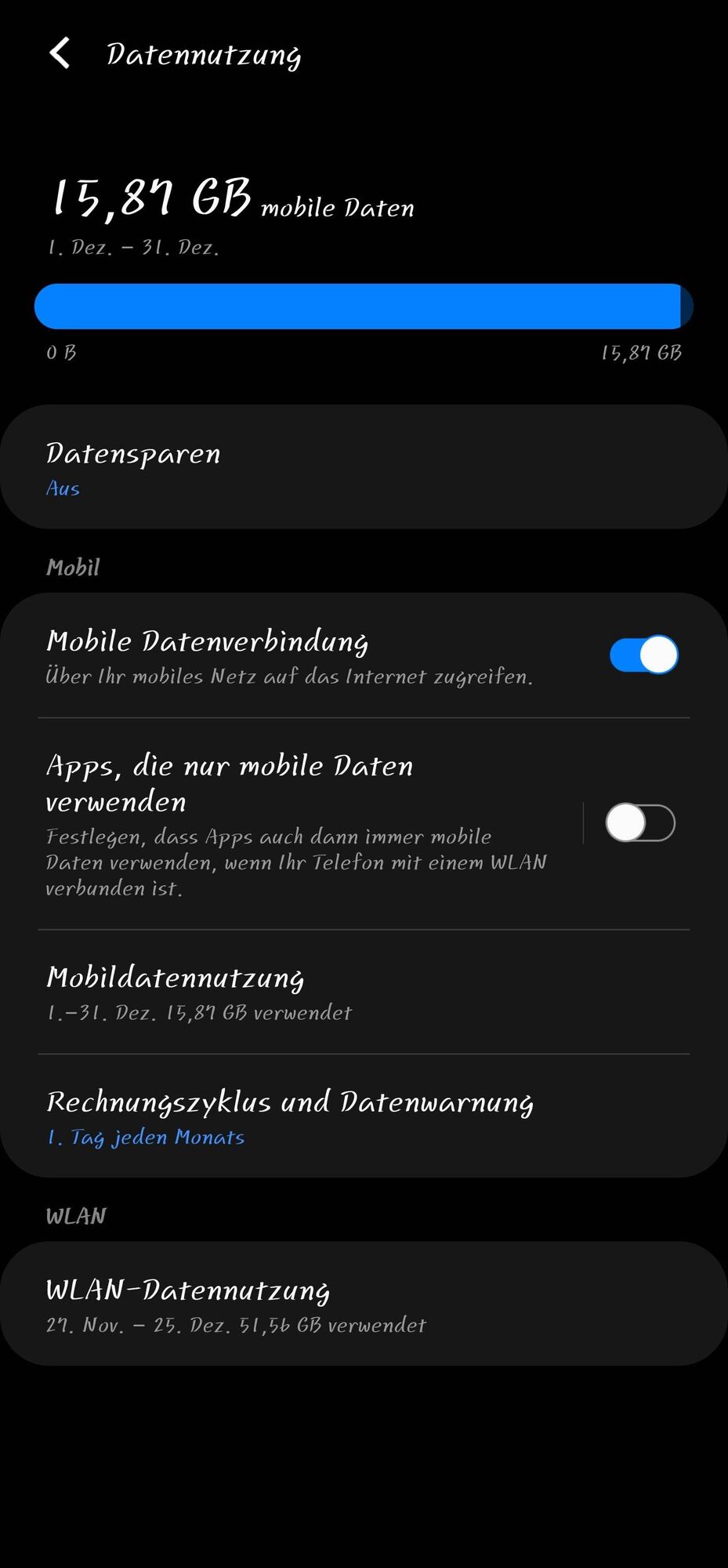Tap '0 B' at the bar's left end

[60, 353]
